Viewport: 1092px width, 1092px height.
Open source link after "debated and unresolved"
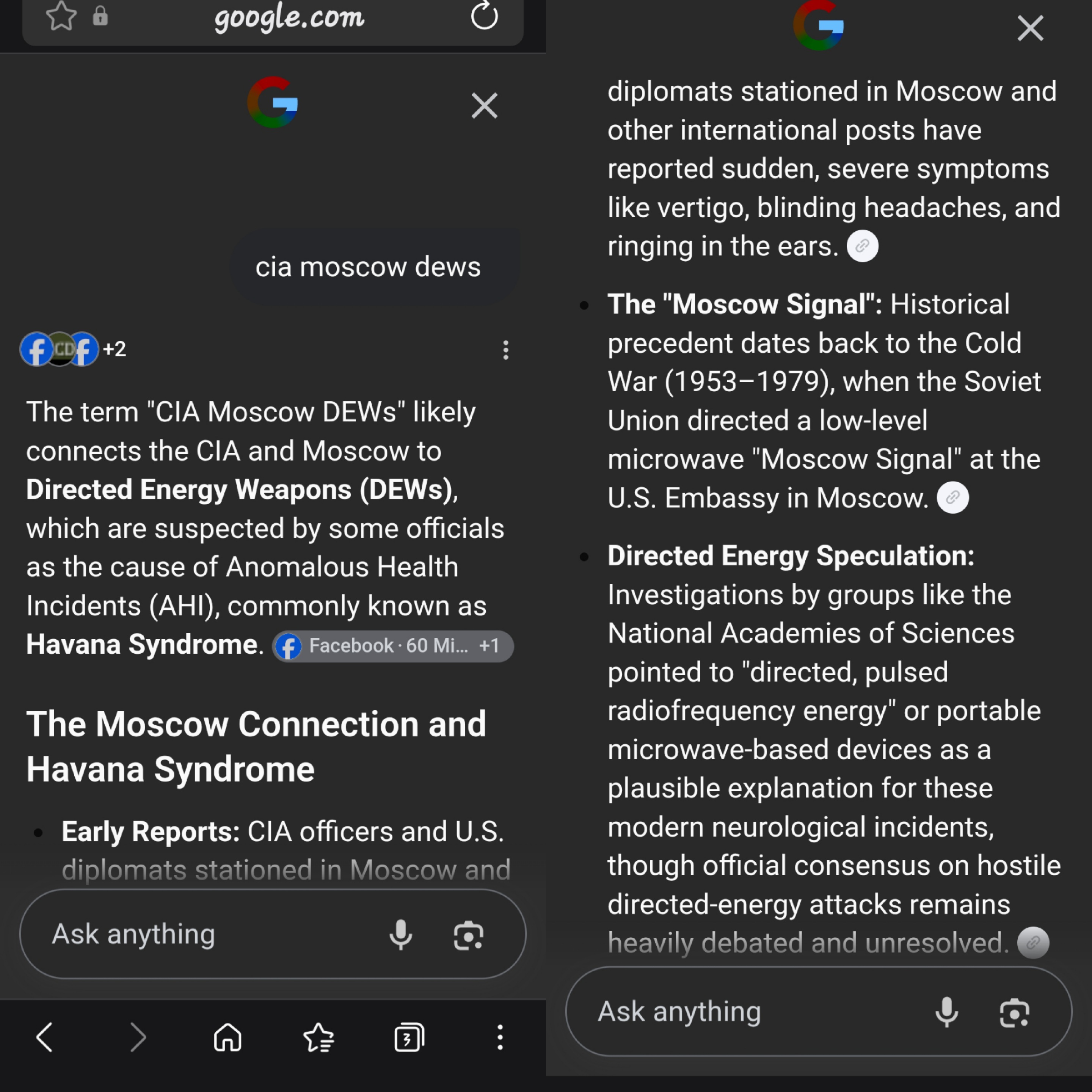pos(1033,943)
